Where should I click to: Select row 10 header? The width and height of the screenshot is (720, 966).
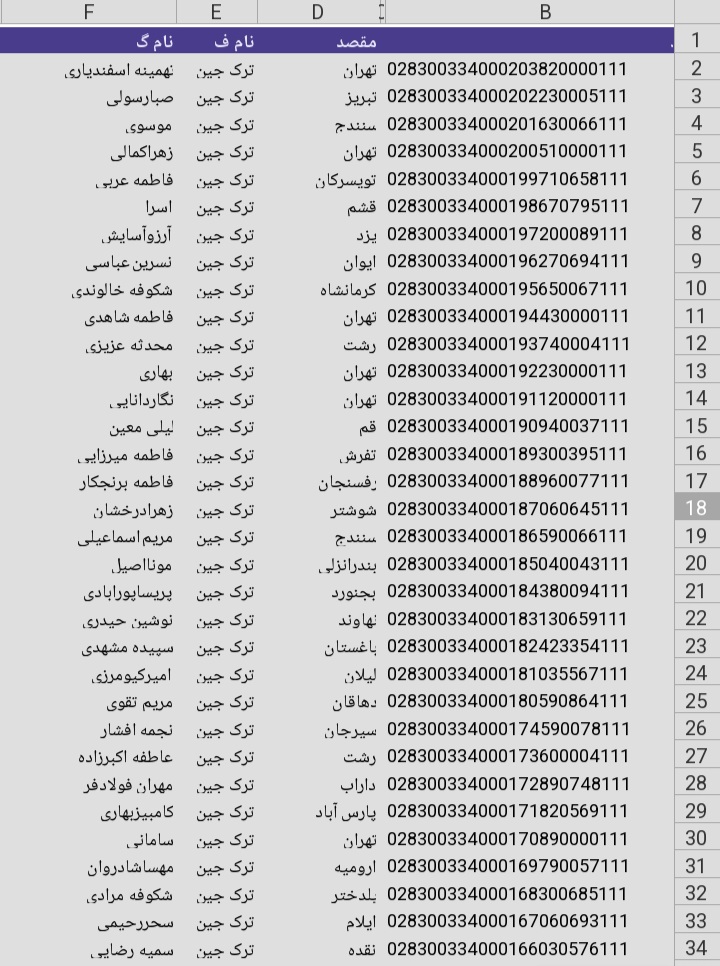click(697, 289)
